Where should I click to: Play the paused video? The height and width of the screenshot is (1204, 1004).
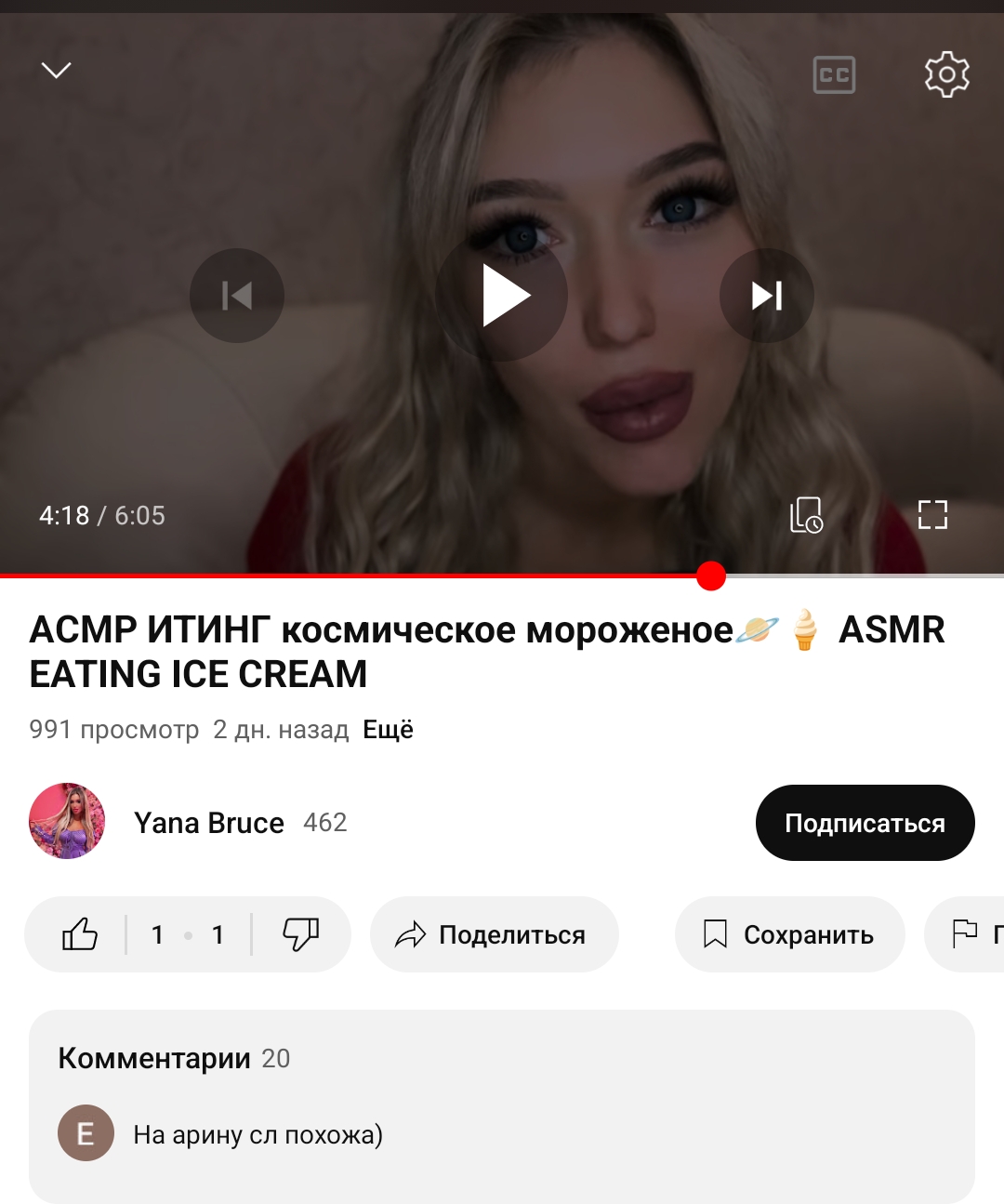click(502, 296)
